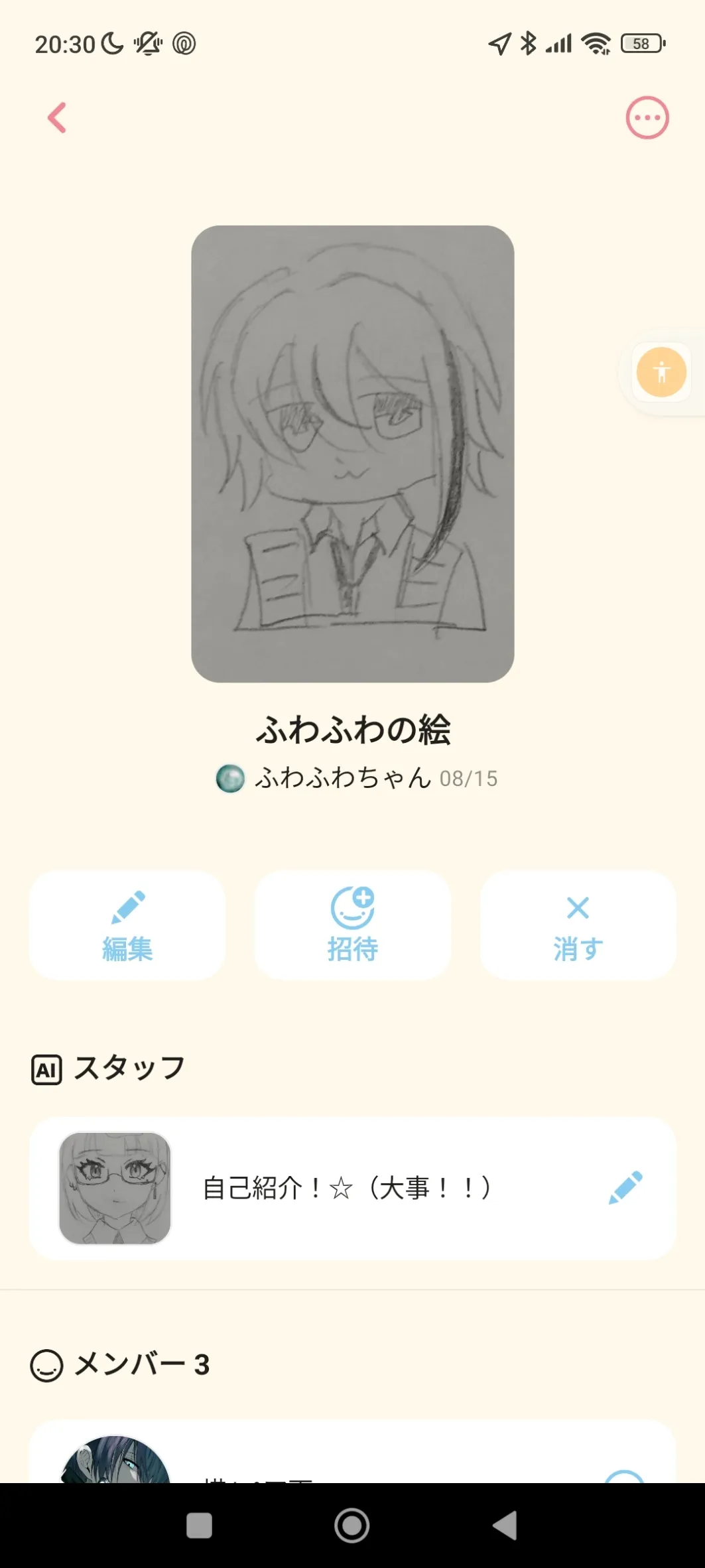The width and height of the screenshot is (705, 1568).
Task: Delete using the 消す button
Action: pos(578,925)
